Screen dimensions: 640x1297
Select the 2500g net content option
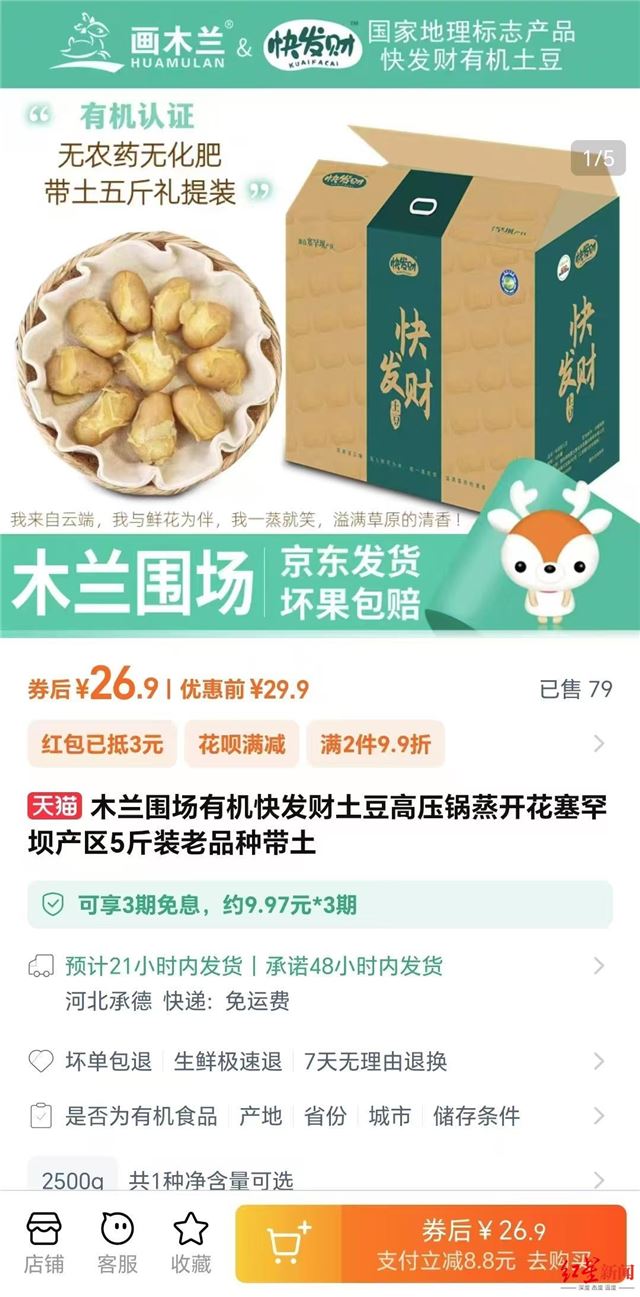click(72, 1180)
